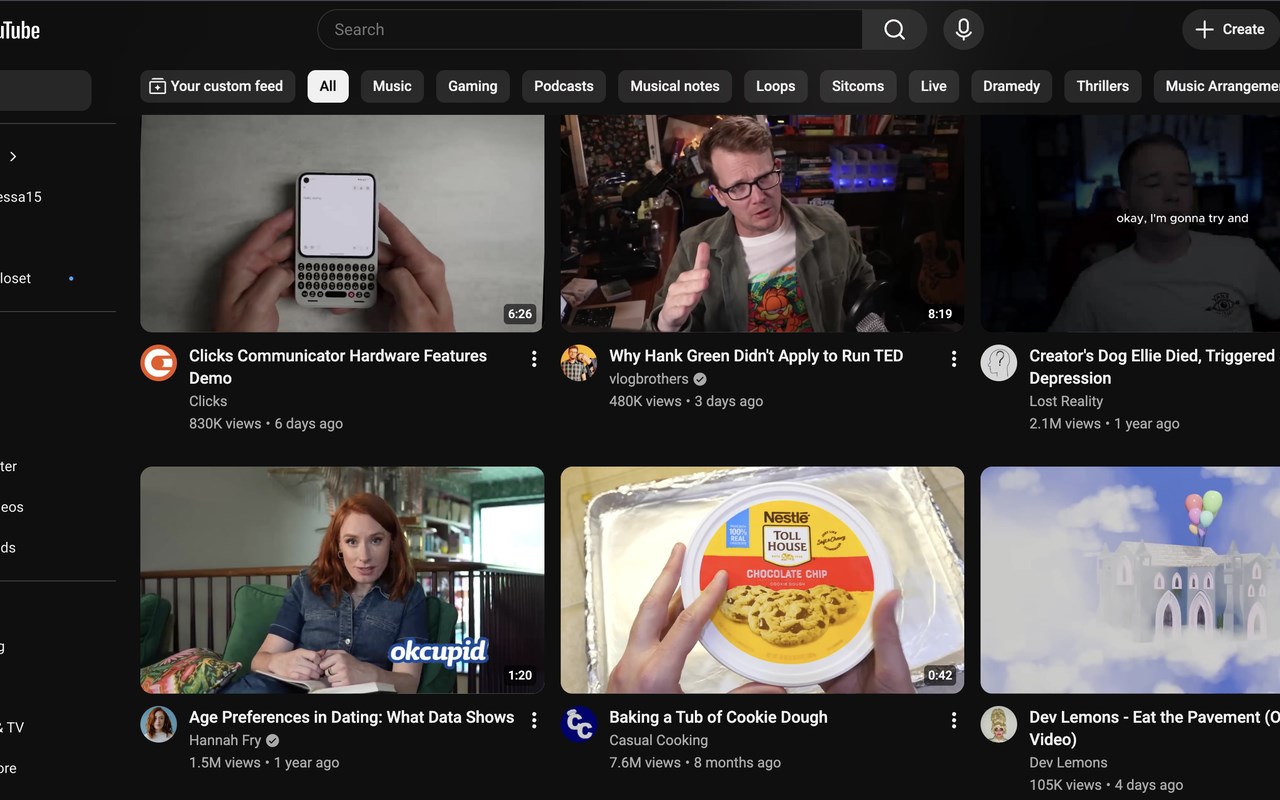Open more options for Clicks Communicator video
This screenshot has height=800, width=1280.
[x=534, y=359]
